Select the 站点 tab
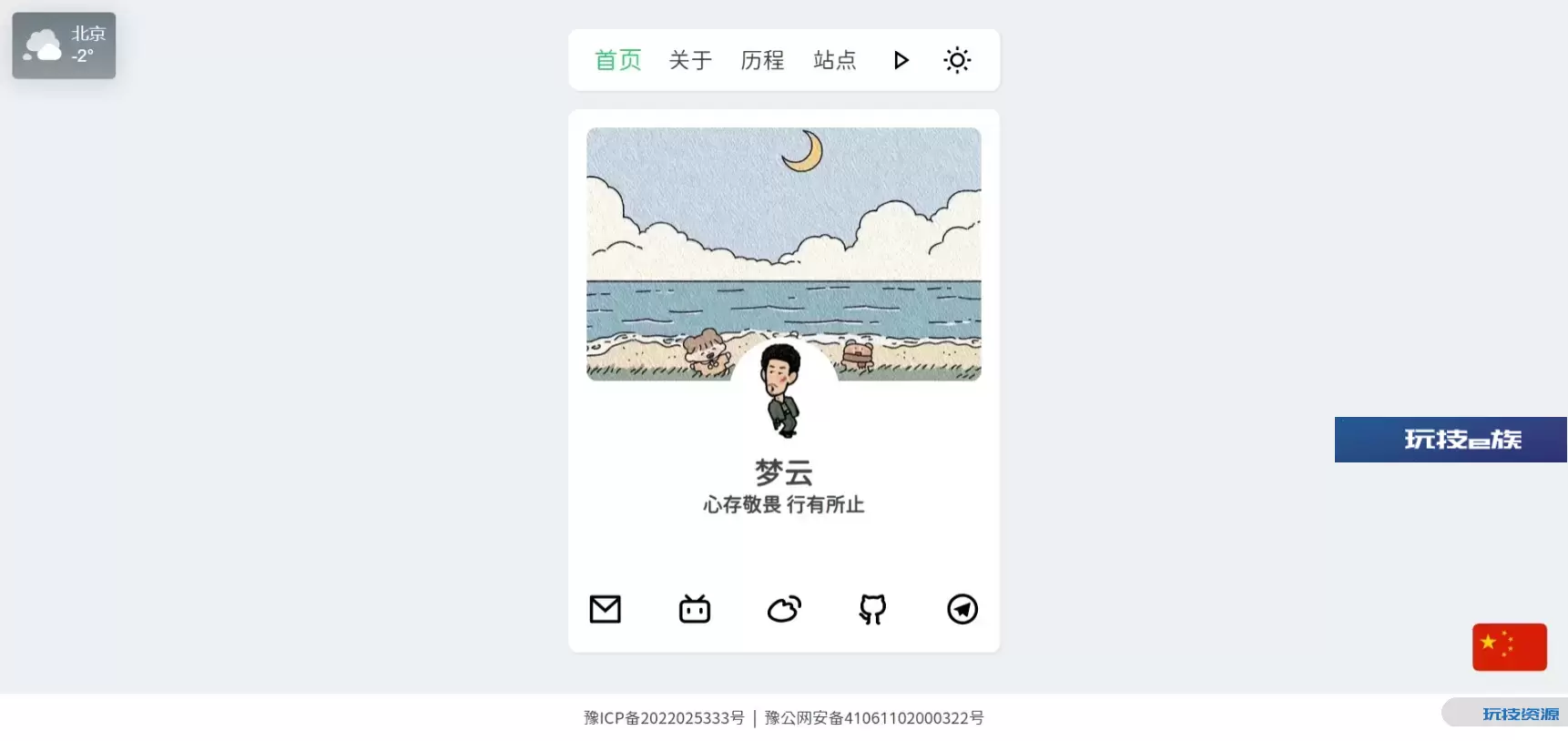This screenshot has width=1568, height=741. (x=834, y=60)
